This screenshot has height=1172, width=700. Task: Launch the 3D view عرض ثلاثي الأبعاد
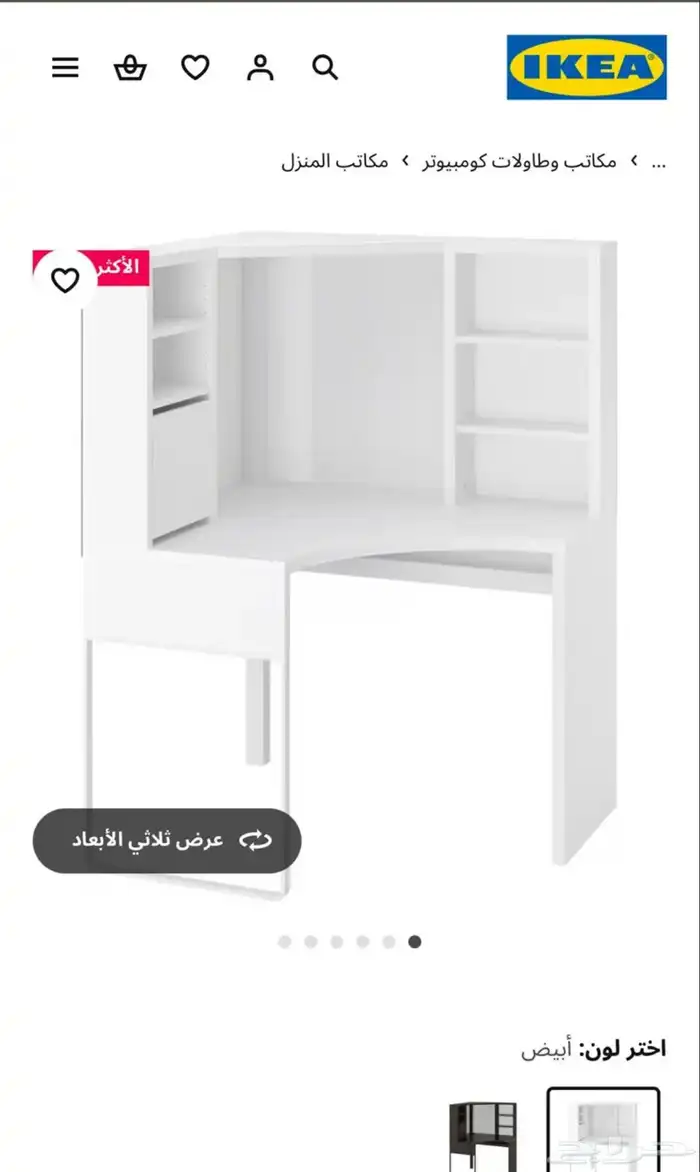pyautogui.click(x=167, y=840)
